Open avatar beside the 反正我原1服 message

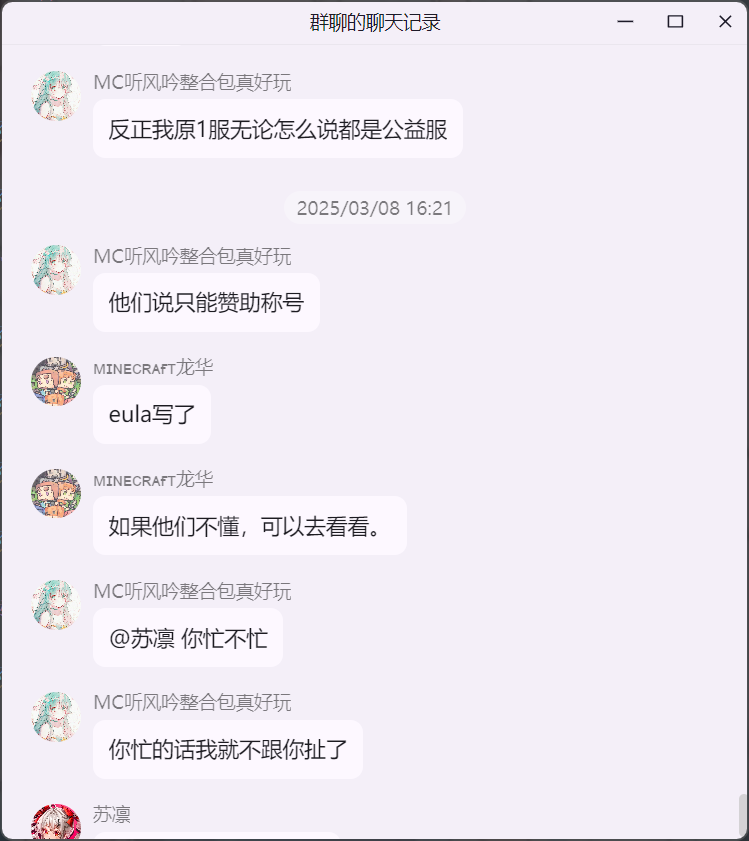coord(56,96)
